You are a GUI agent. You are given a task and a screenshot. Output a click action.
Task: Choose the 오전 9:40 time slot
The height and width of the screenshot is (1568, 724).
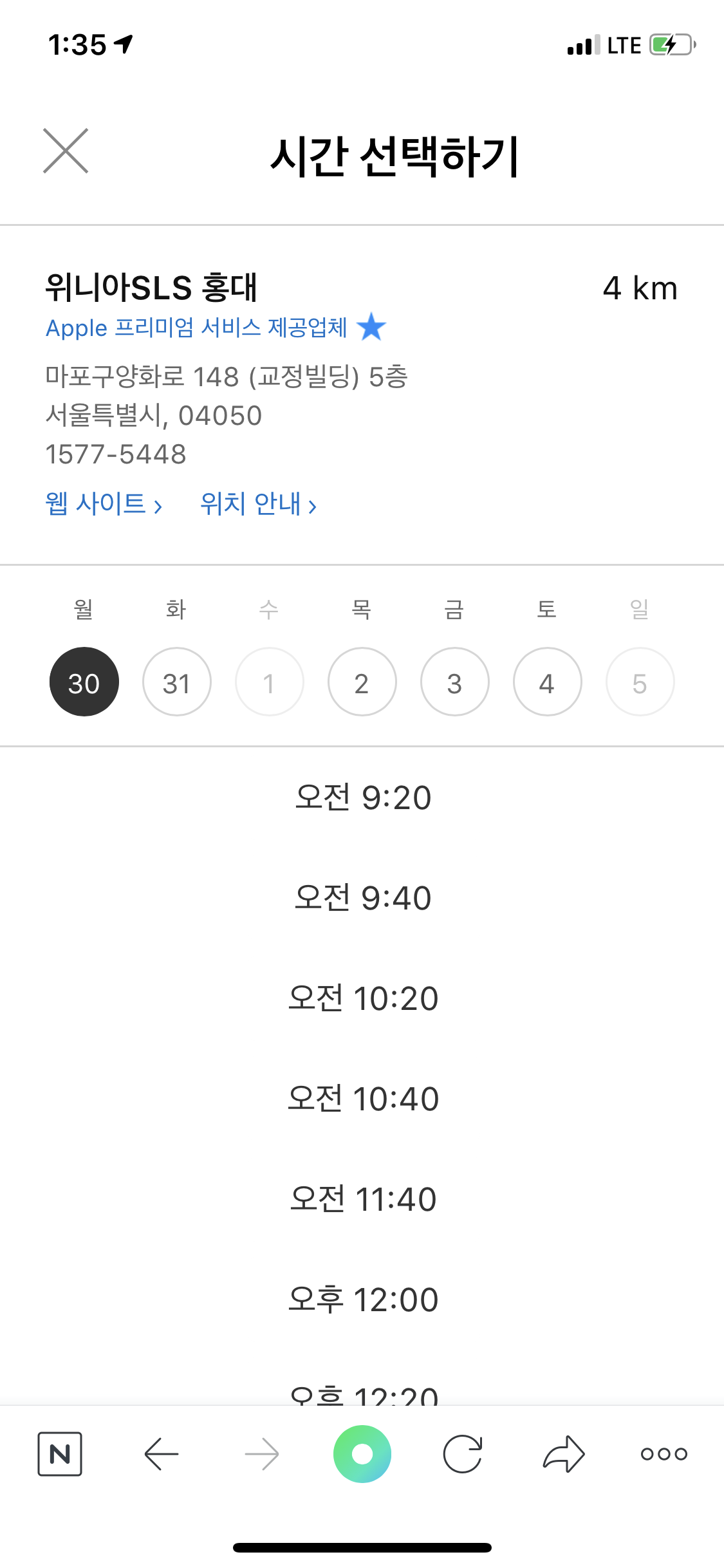click(362, 898)
